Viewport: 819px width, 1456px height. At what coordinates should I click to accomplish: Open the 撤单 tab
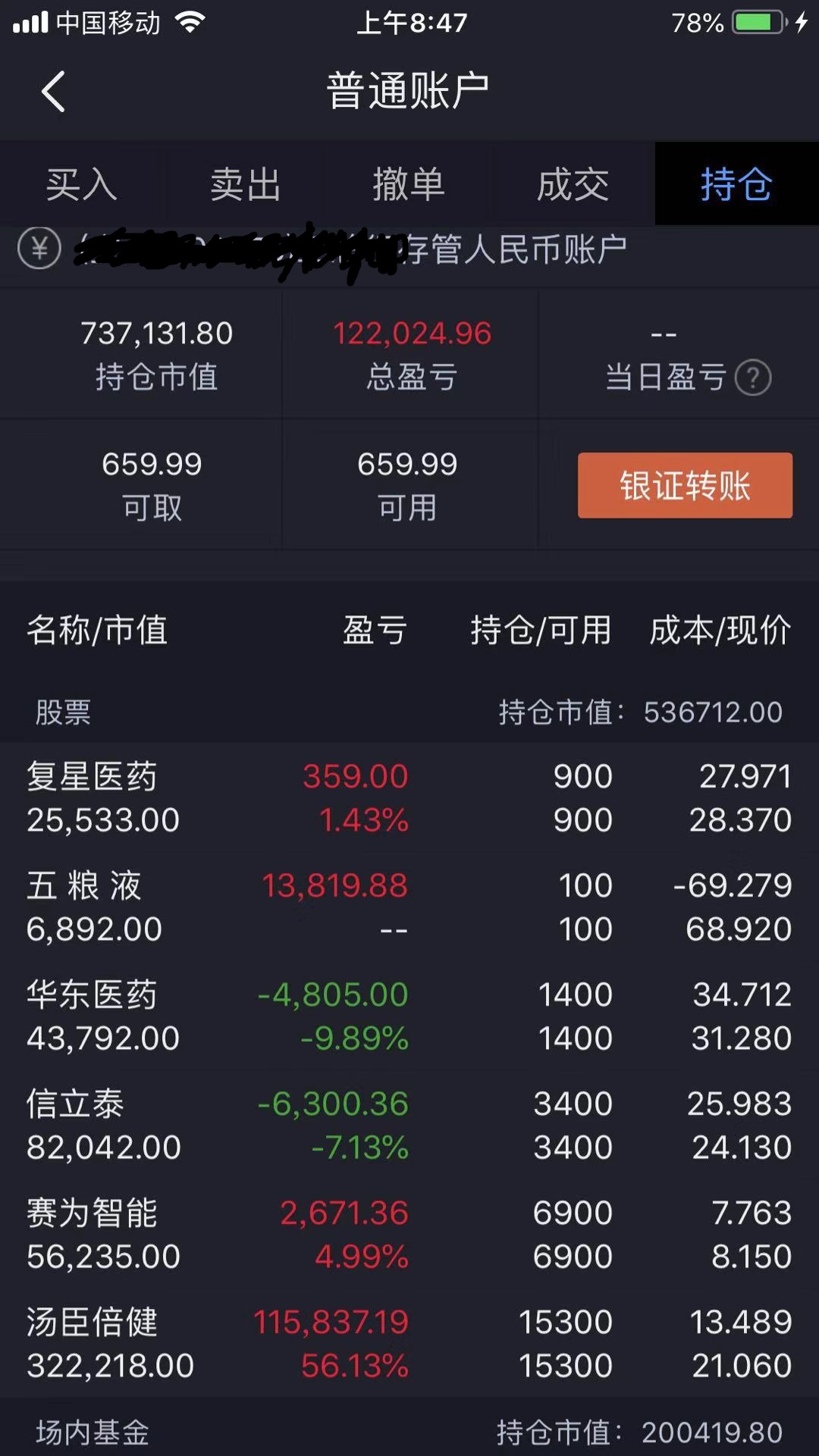tap(408, 184)
